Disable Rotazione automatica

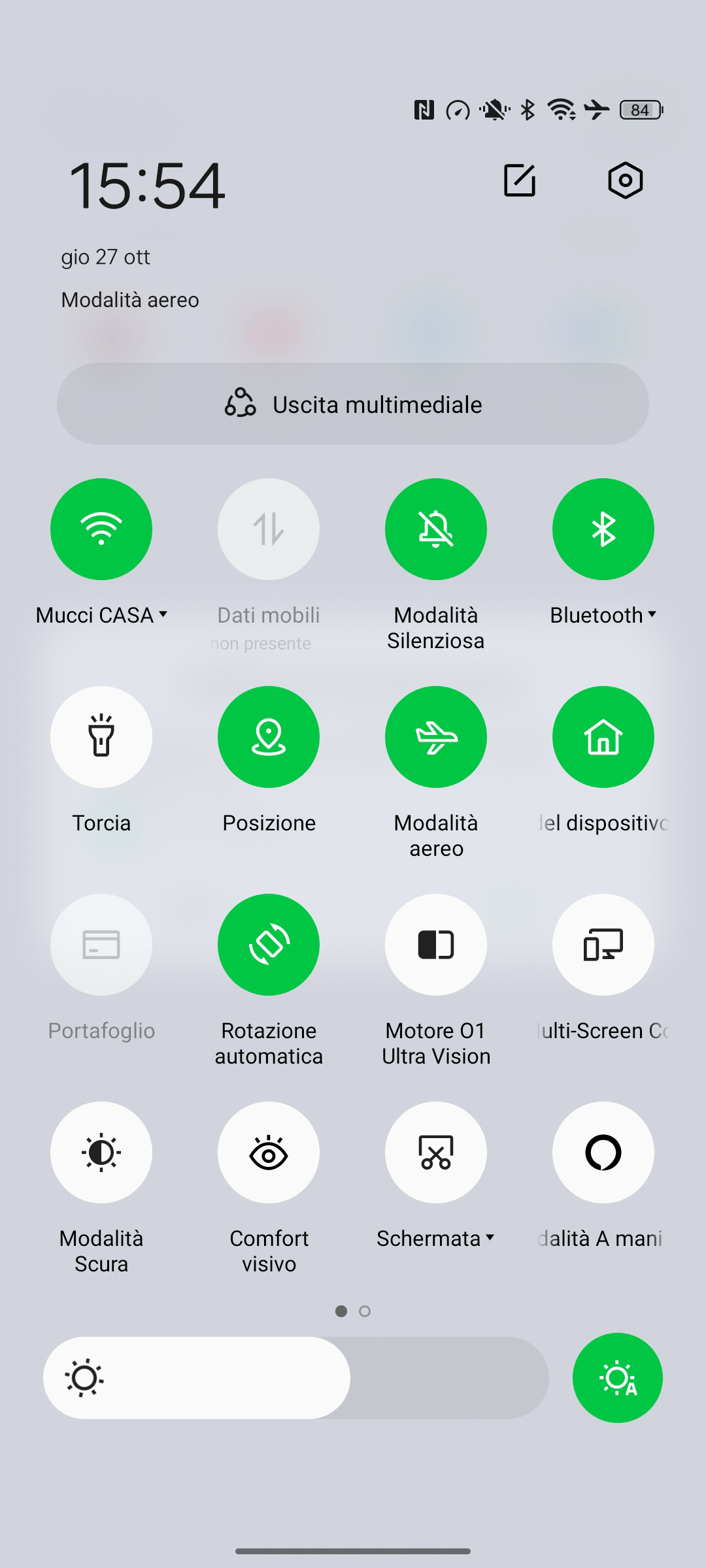click(269, 945)
